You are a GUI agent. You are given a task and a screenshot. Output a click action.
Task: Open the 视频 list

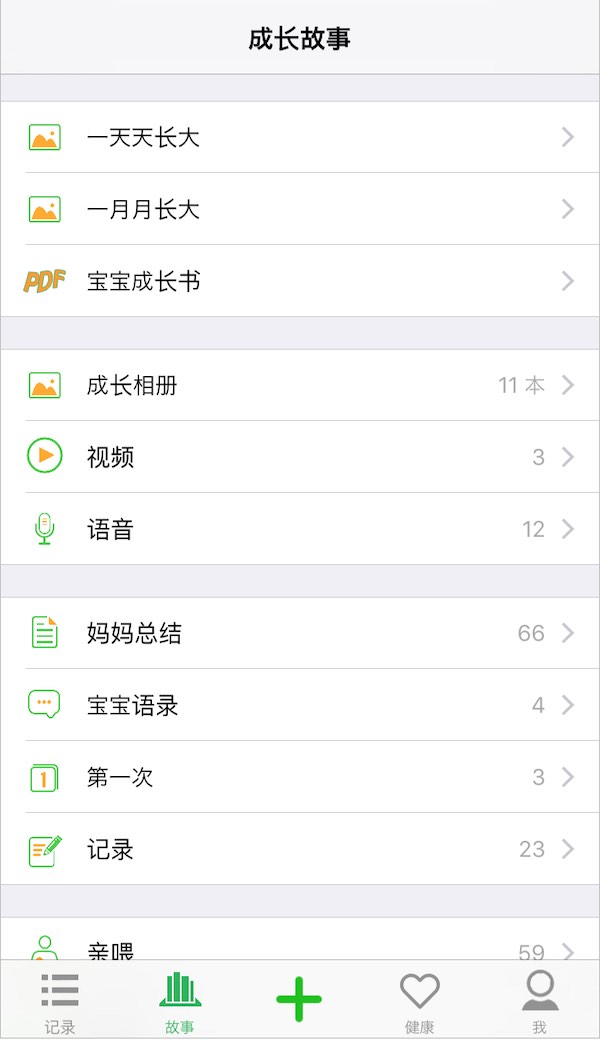300,457
